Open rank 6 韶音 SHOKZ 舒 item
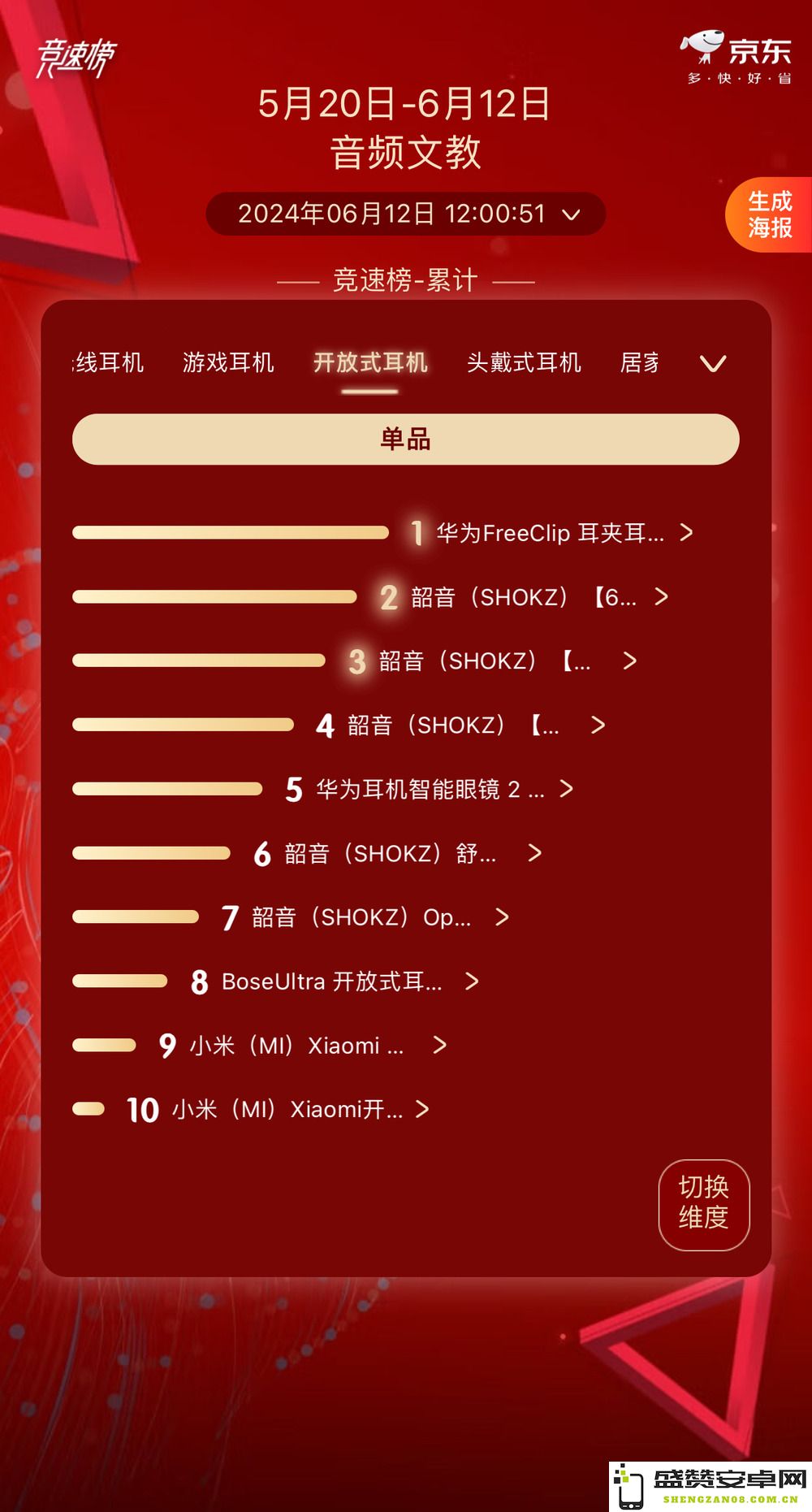Screen dimensions: 812x1512 pyautogui.click(x=398, y=853)
